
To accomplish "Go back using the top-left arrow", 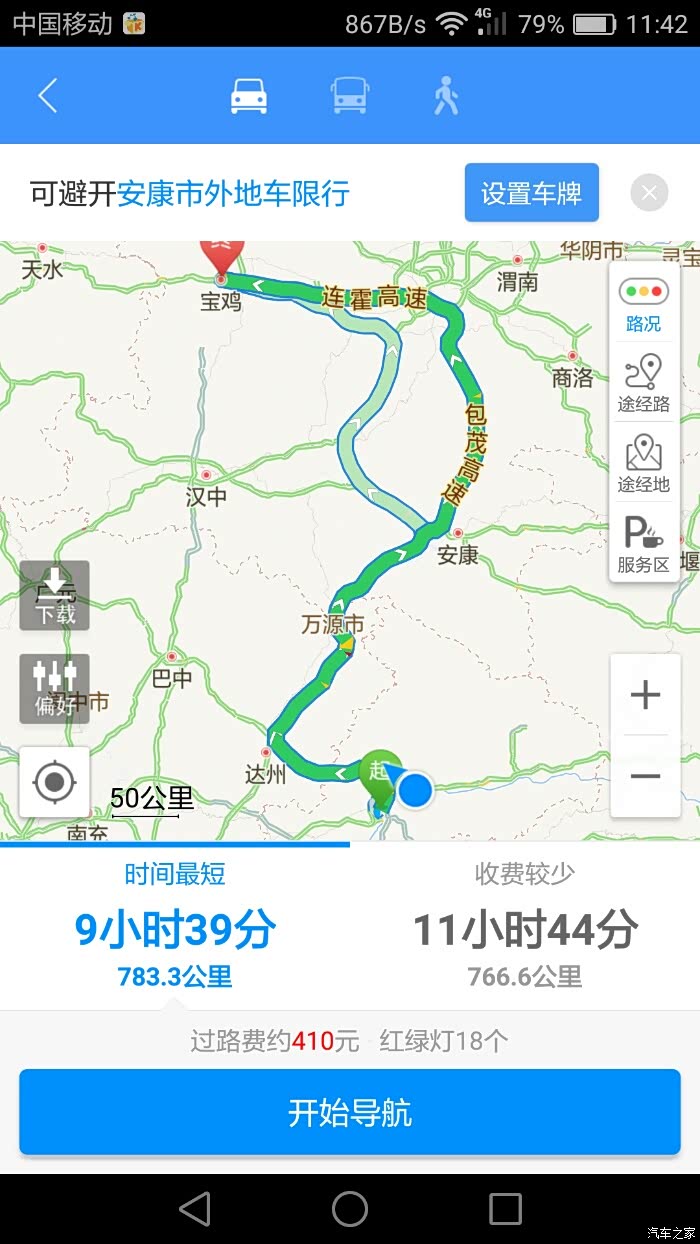I will coord(48,96).
